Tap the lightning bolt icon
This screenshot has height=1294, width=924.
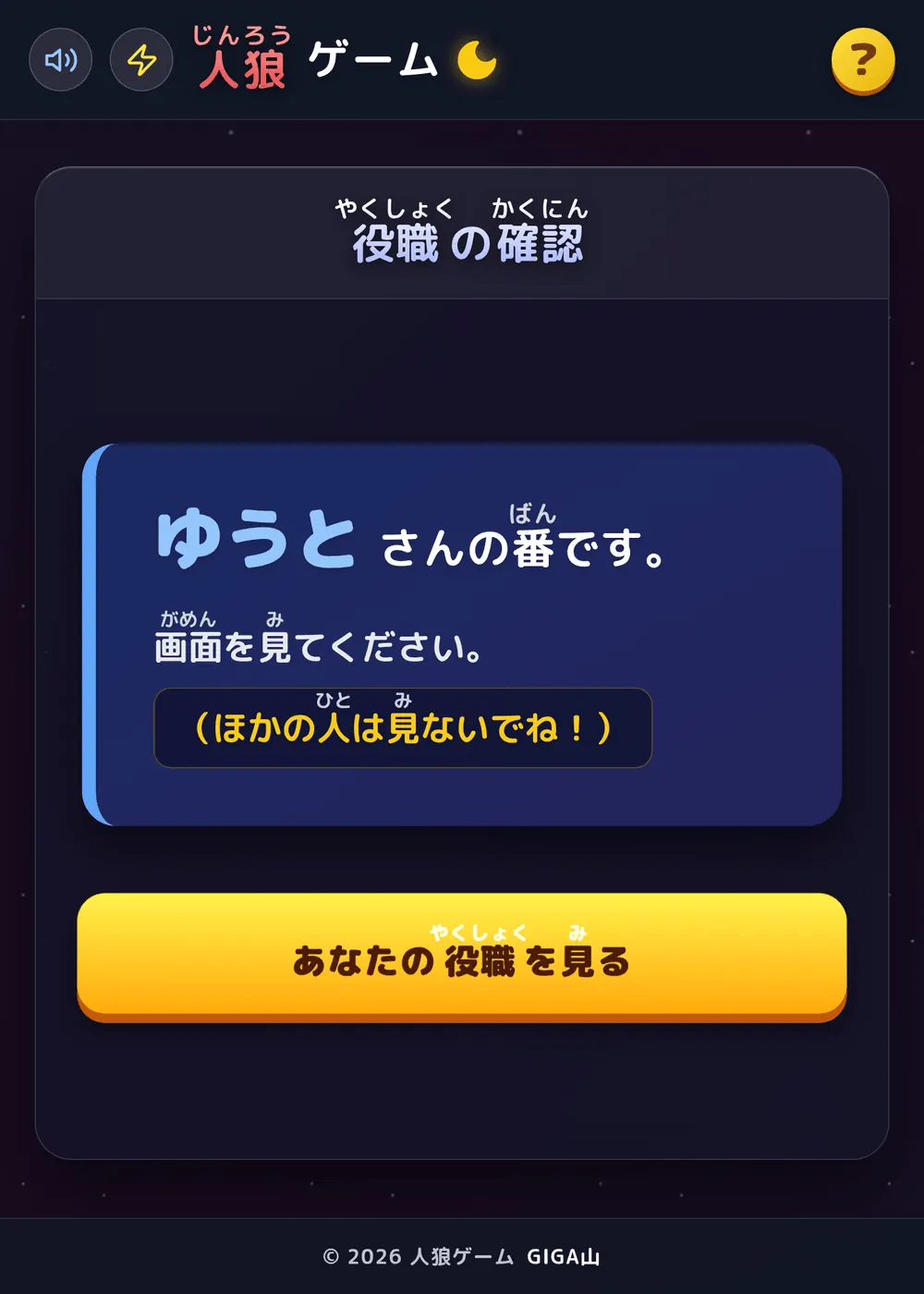pos(141,60)
